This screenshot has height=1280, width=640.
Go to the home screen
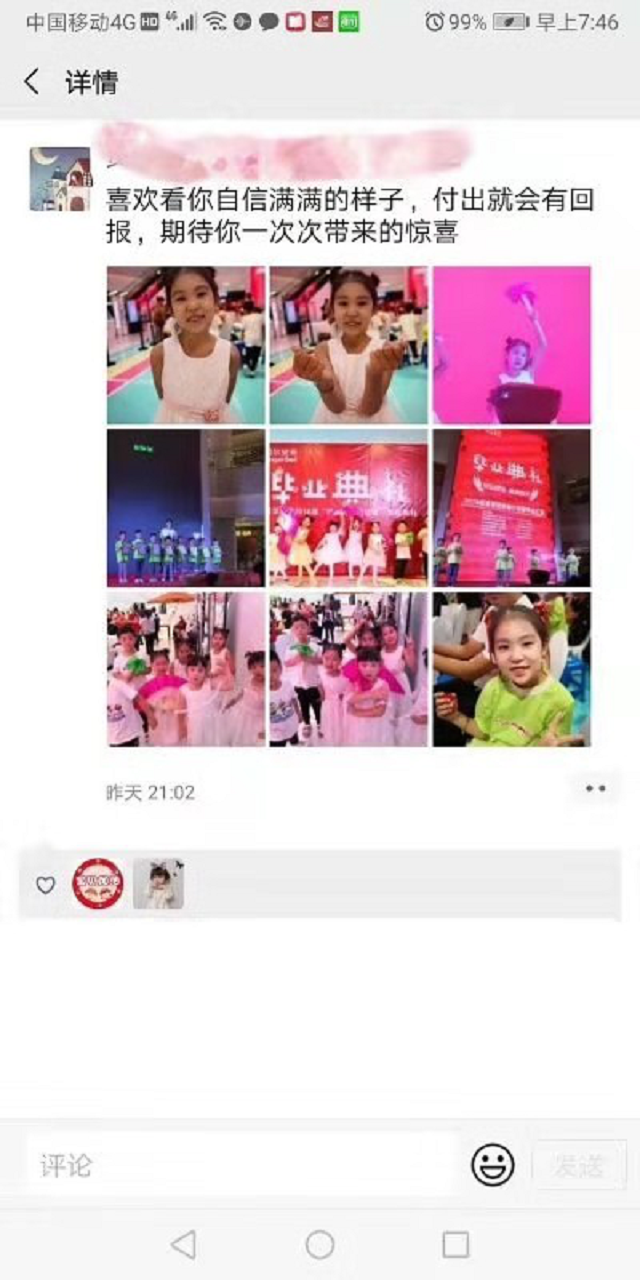point(320,1245)
